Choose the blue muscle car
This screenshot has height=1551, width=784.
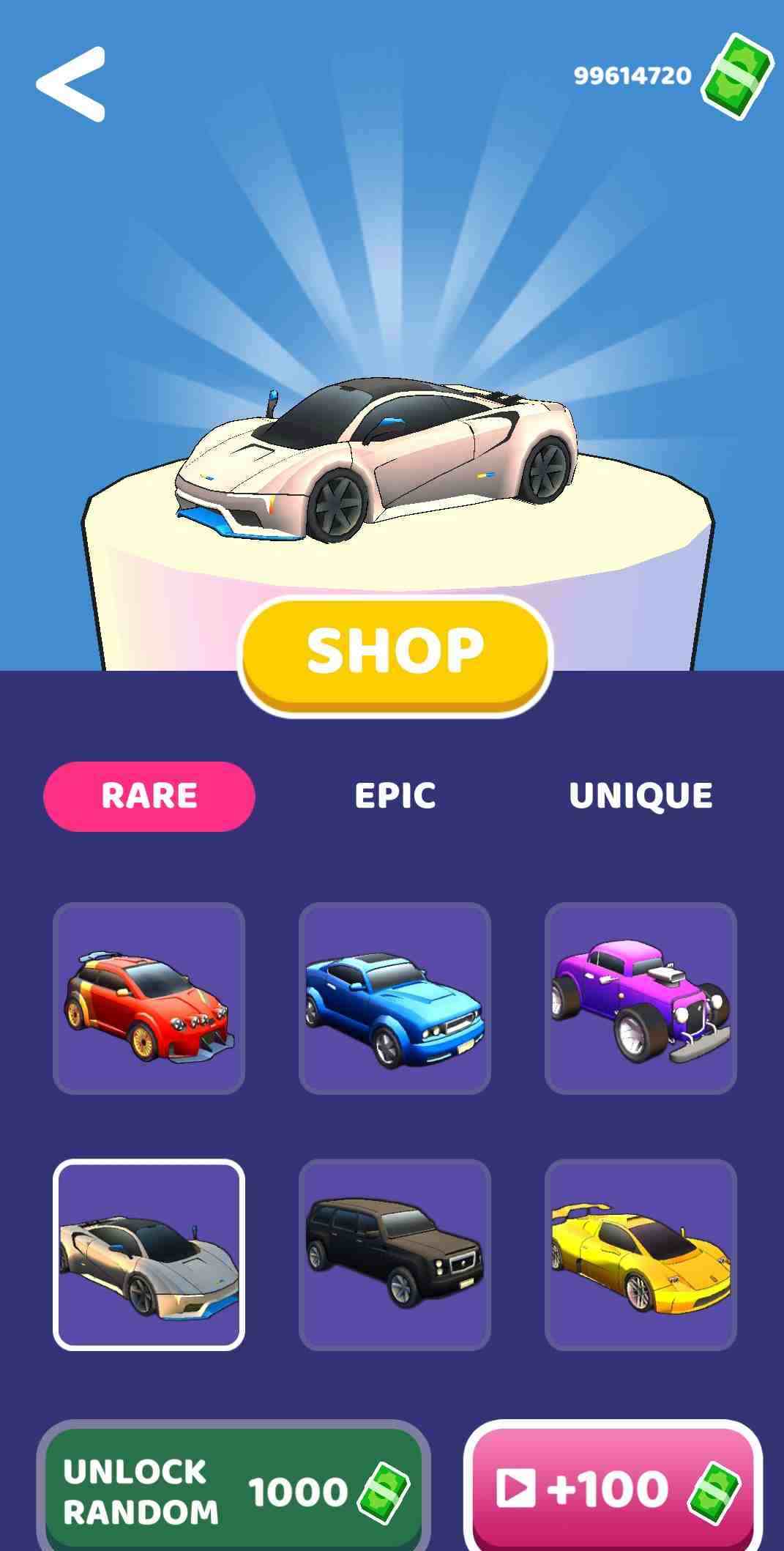click(x=395, y=999)
